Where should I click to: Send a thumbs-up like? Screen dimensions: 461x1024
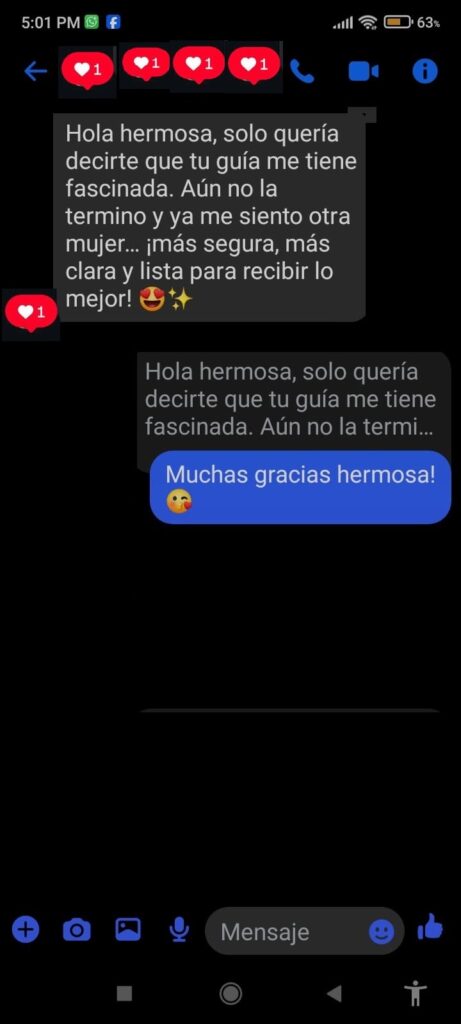pos(430,927)
